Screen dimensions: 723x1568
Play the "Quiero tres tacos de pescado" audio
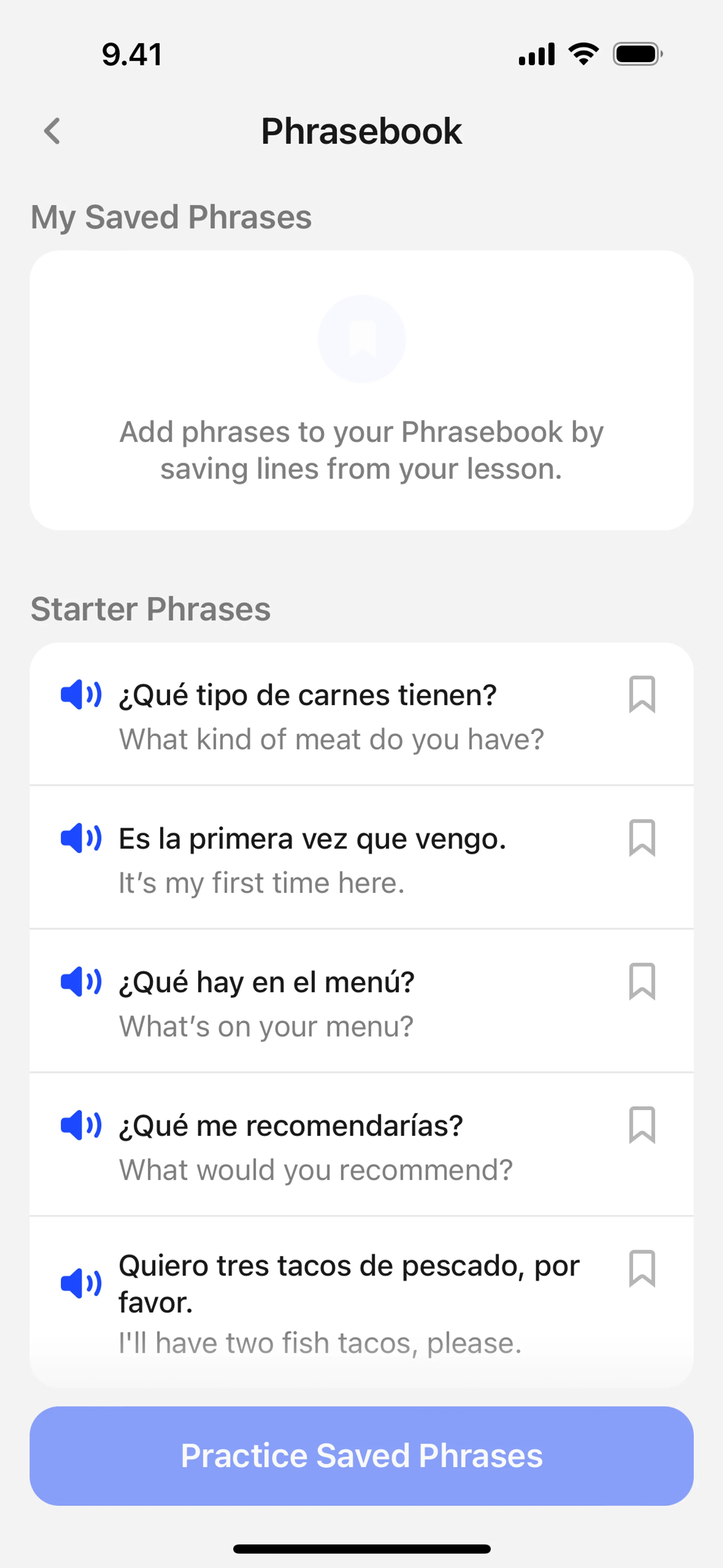tap(80, 1283)
